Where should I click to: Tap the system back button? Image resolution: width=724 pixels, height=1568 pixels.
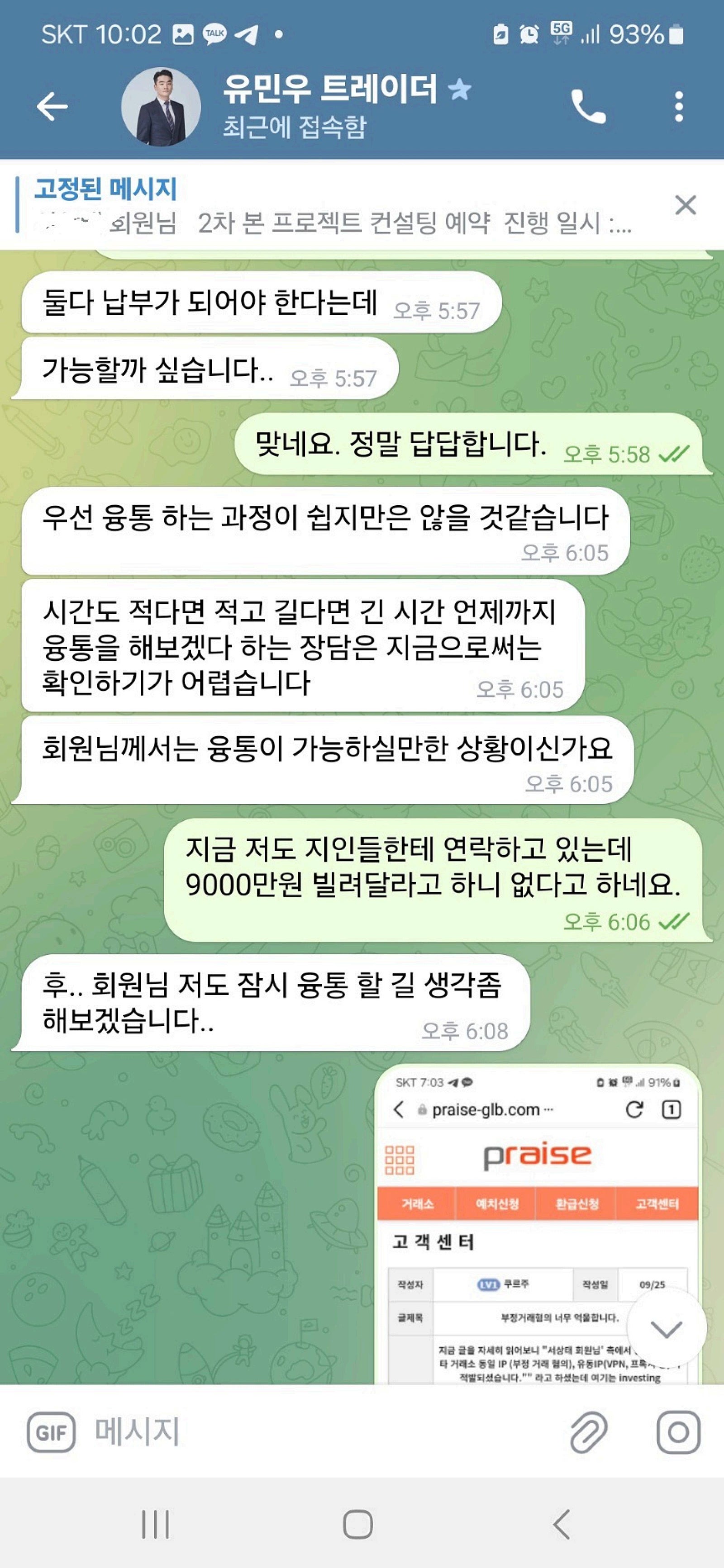(562, 1524)
